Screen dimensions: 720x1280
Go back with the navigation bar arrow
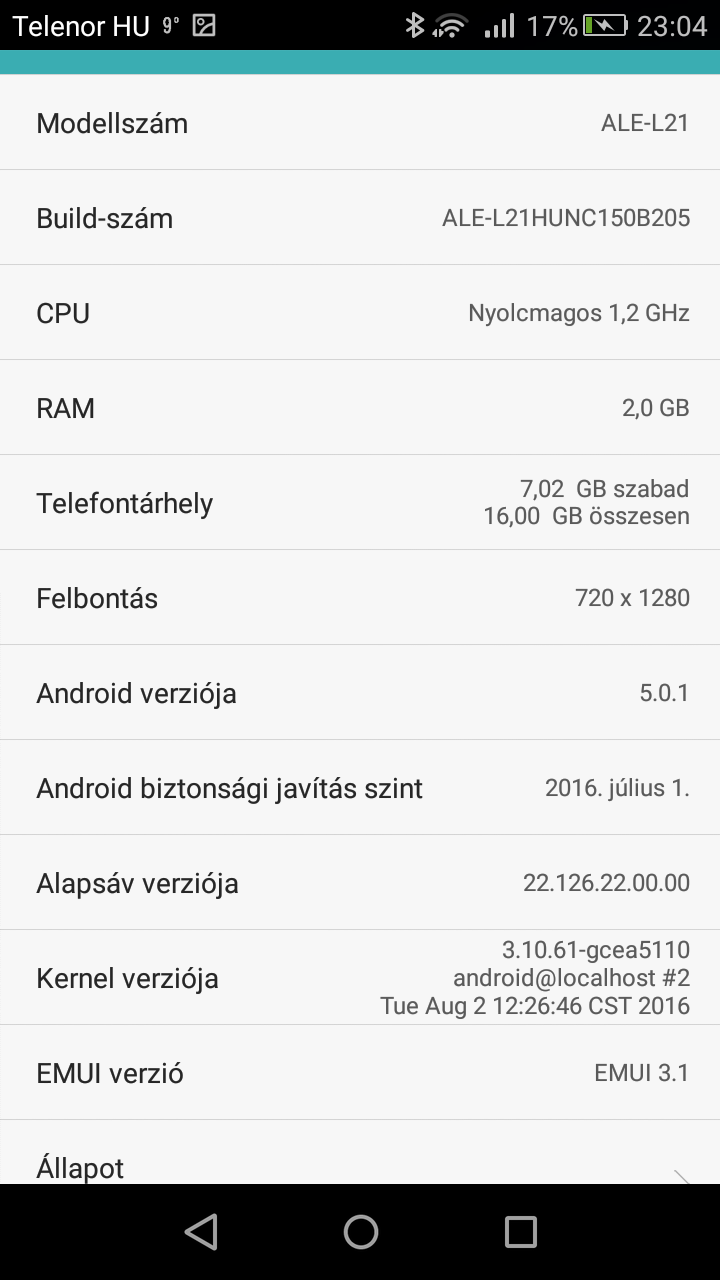click(201, 1232)
